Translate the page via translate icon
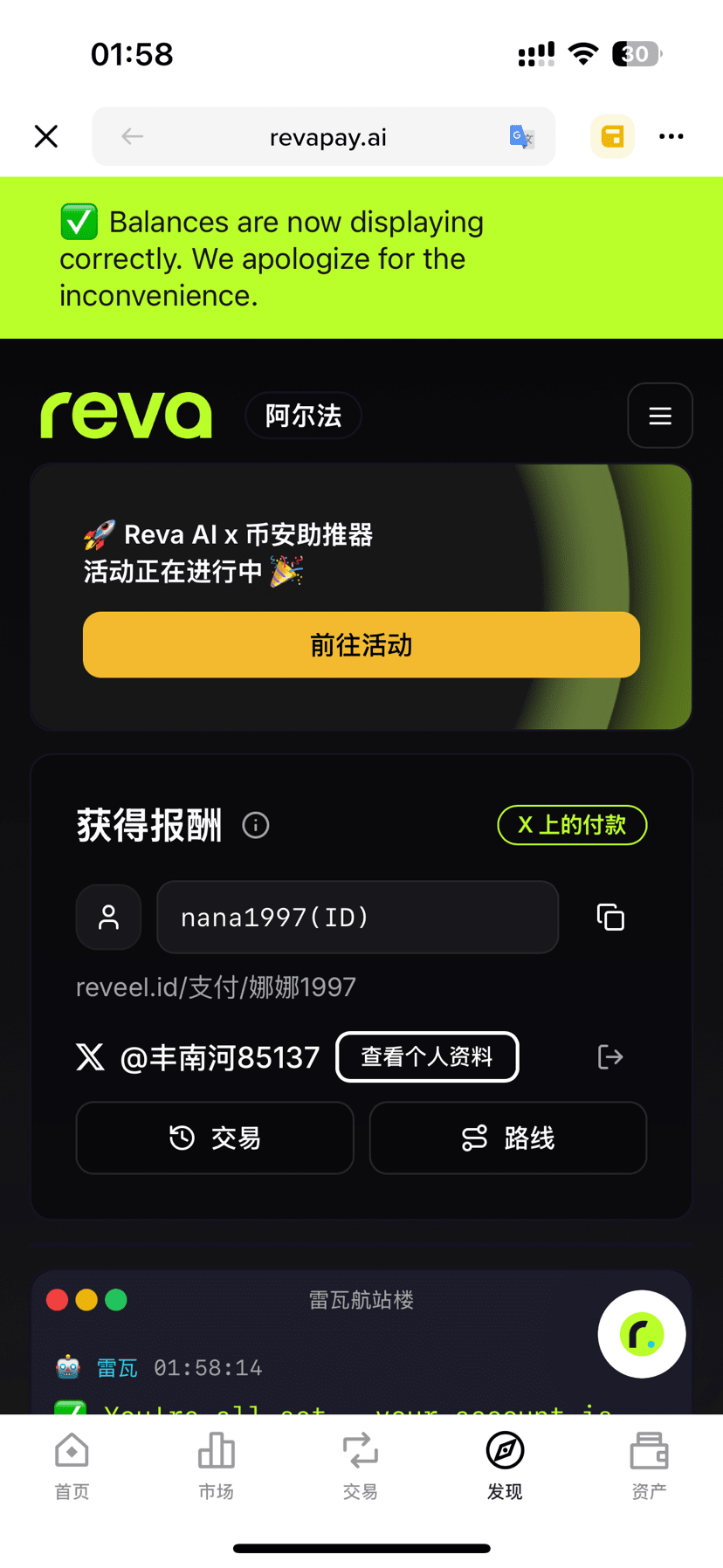This screenshot has width=723, height=1568. [521, 137]
